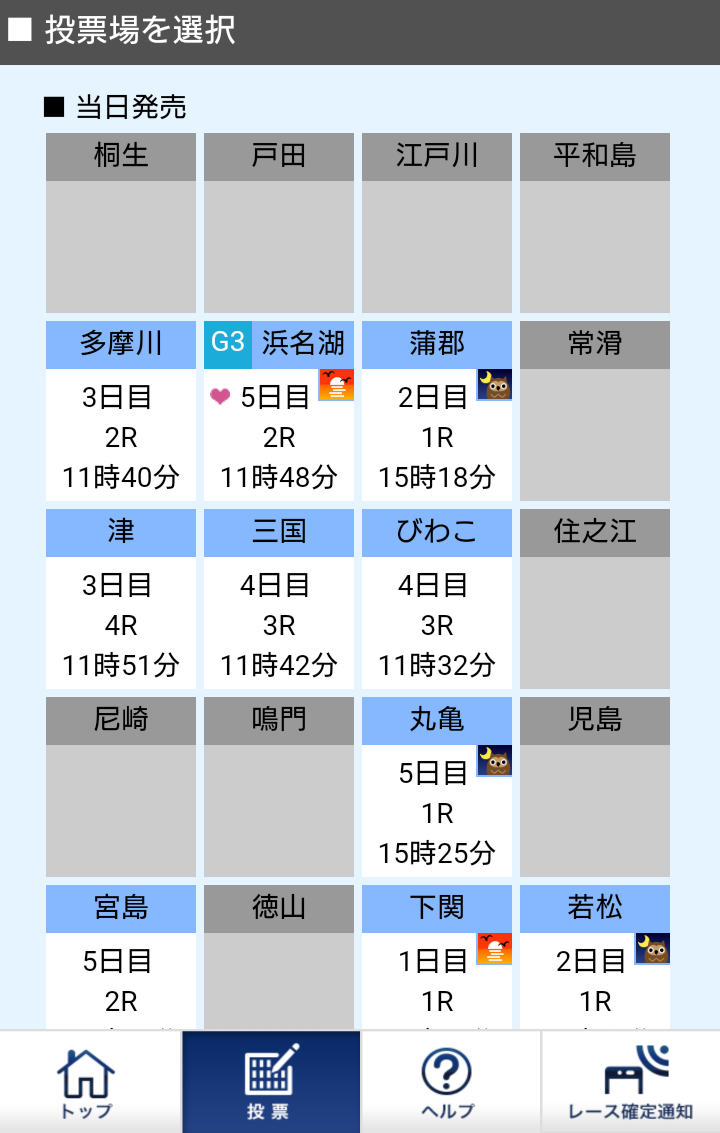This screenshot has width=720, height=1133.
Task: Choose the 丸亀 venue
Action: pyautogui.click(x=437, y=787)
